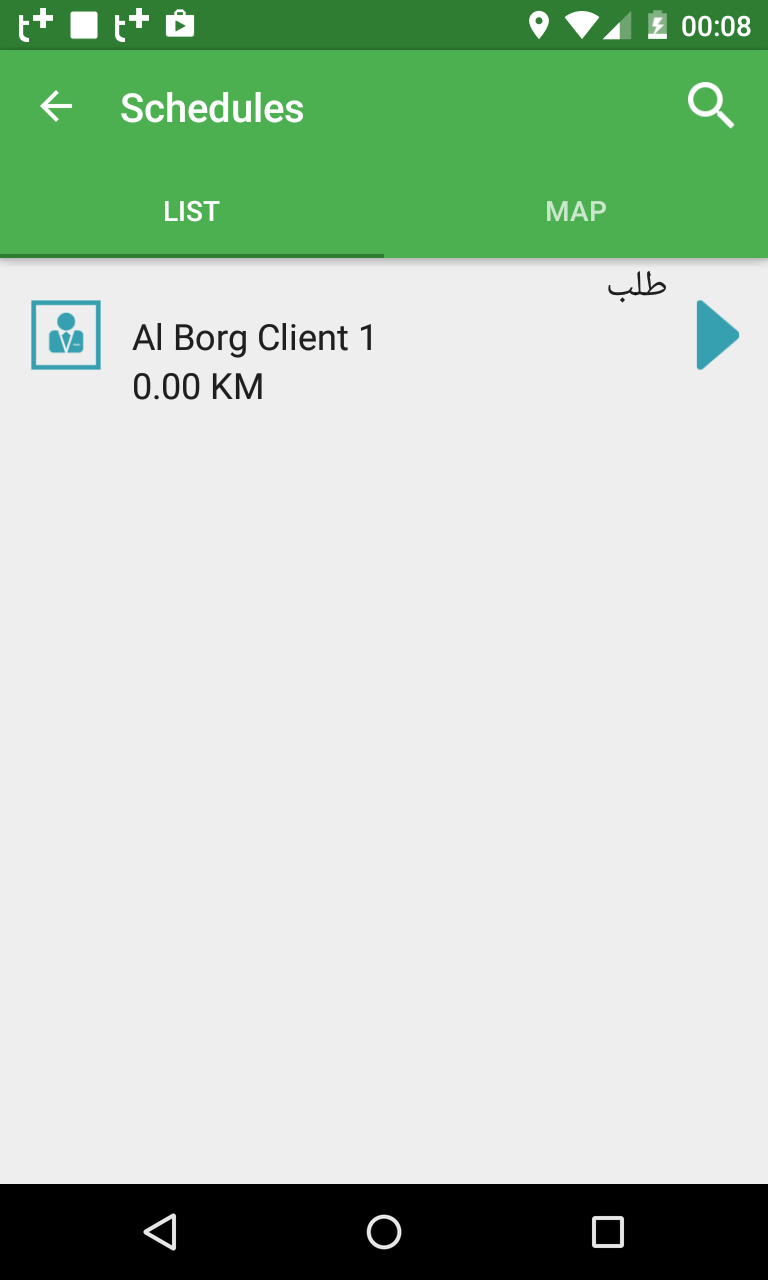Tap the play arrow for Al Borg Client 1

[x=717, y=336]
